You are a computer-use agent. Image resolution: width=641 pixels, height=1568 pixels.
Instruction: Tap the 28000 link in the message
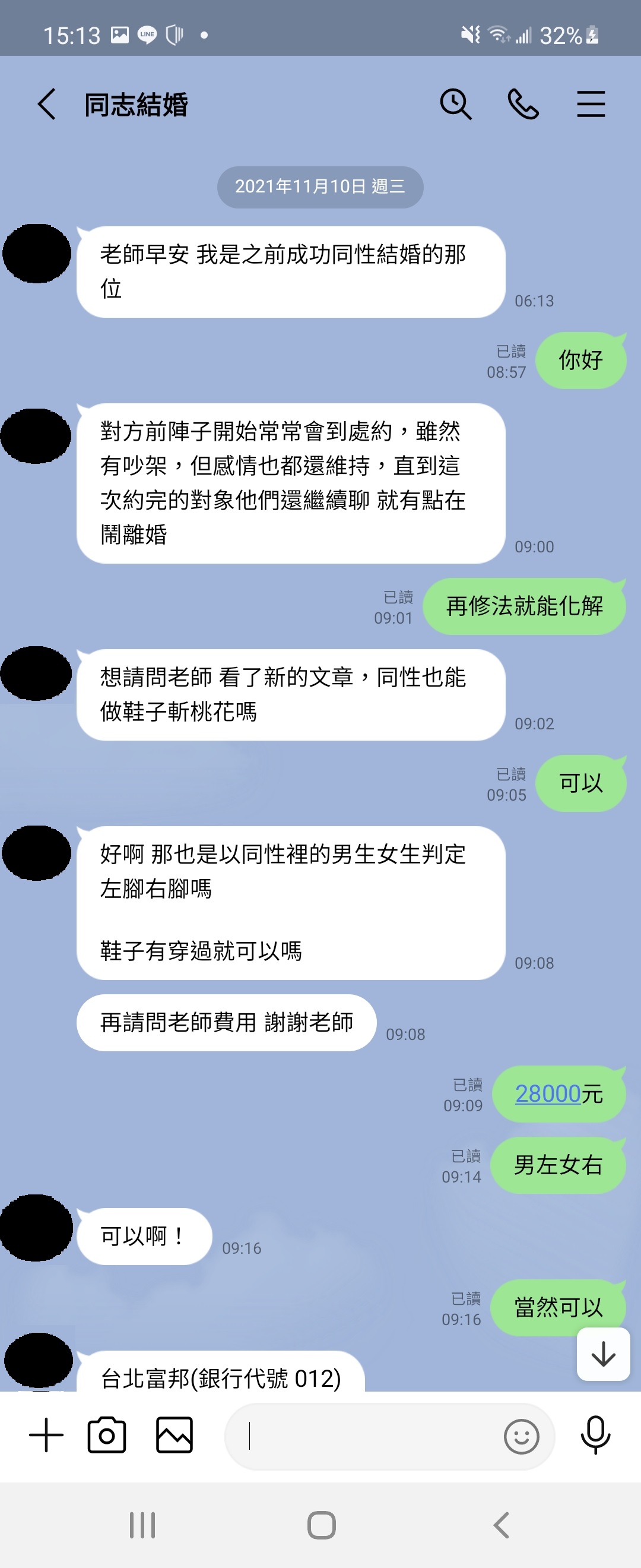point(547,1094)
